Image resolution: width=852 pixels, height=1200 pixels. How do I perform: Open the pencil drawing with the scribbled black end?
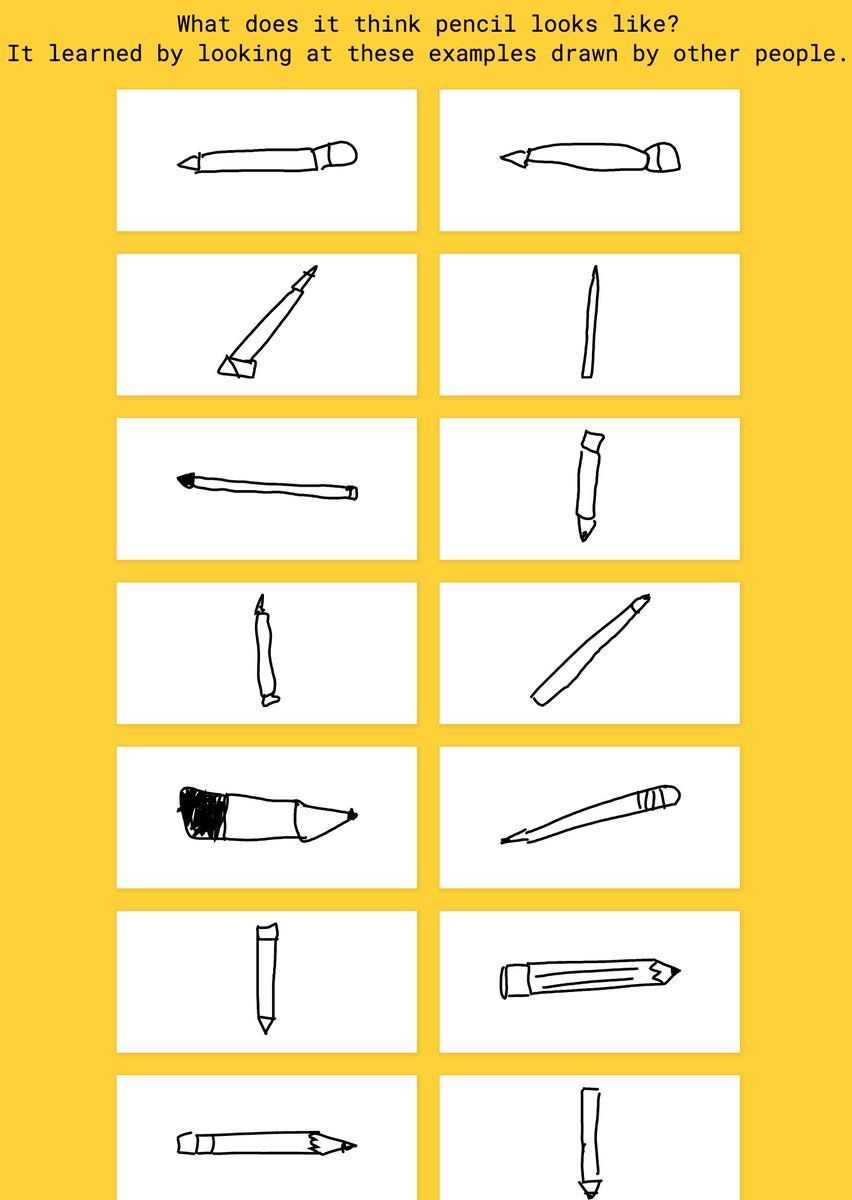coord(266,816)
